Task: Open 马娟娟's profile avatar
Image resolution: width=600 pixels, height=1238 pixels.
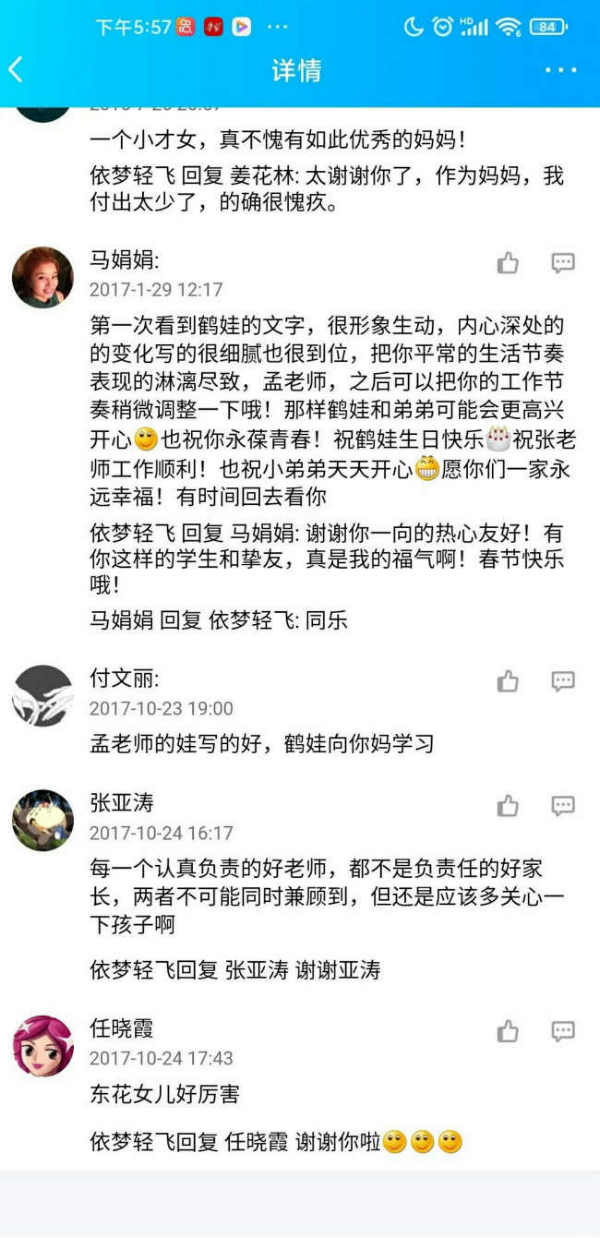Action: [x=42, y=277]
